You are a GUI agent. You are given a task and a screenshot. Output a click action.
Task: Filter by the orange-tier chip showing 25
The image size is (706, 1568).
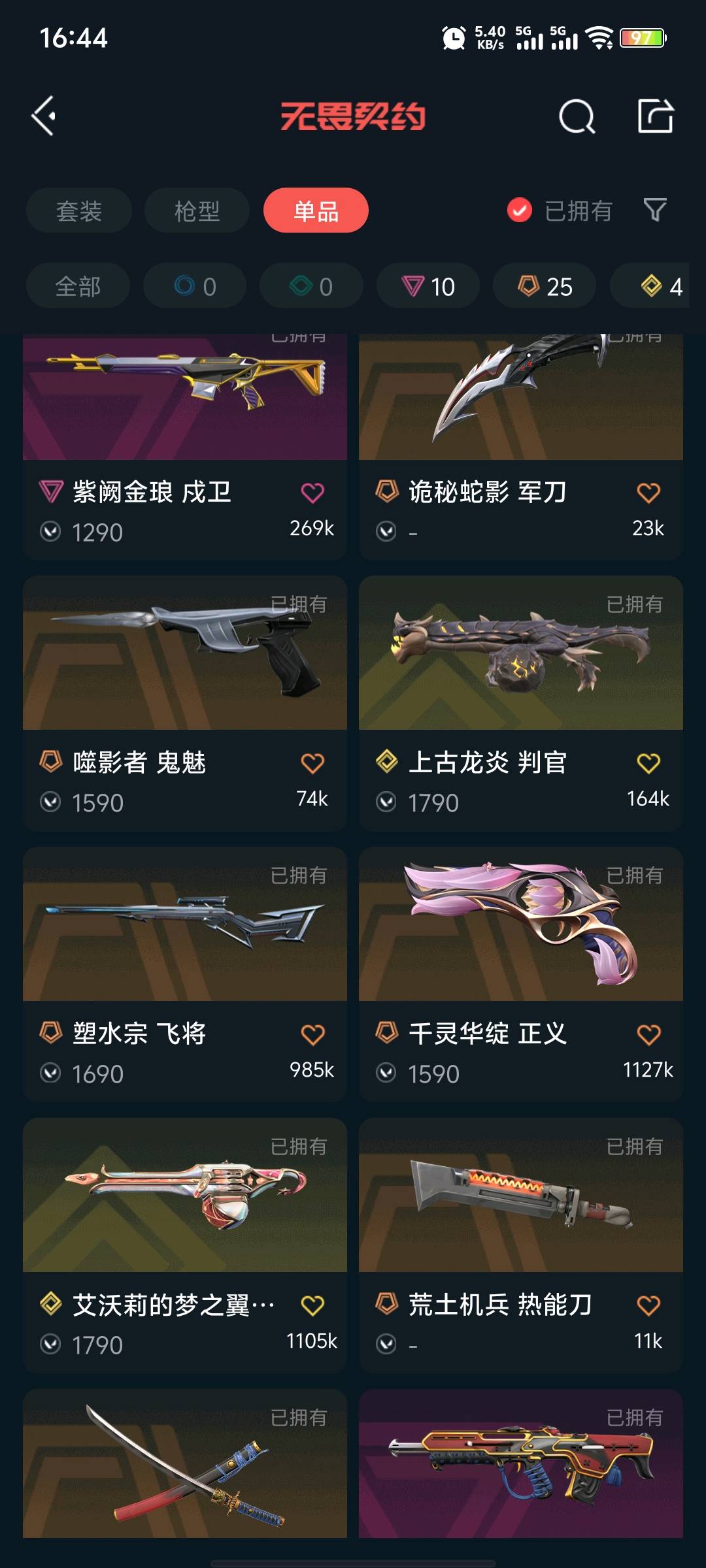pos(545,286)
